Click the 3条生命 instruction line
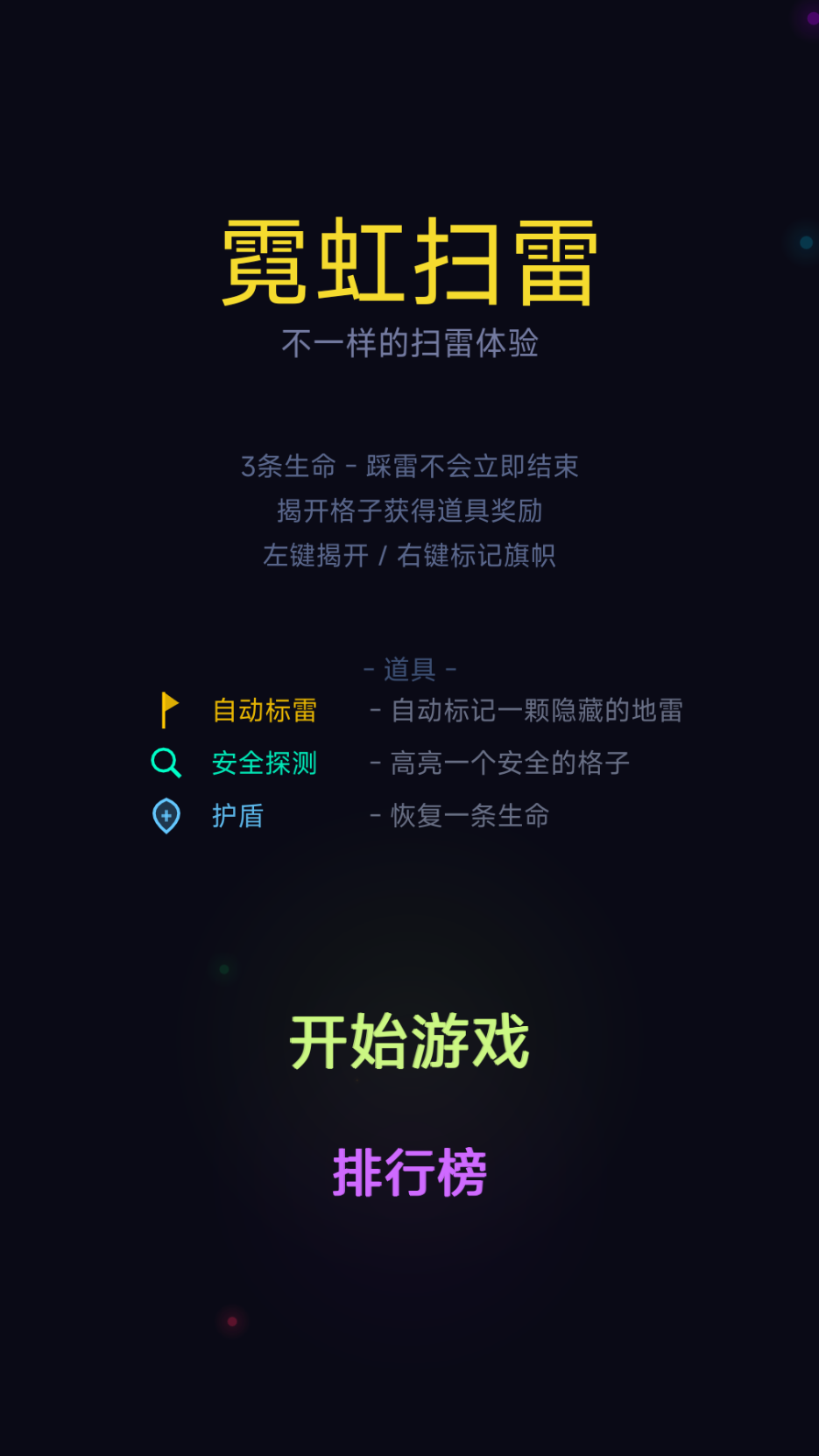 (409, 467)
